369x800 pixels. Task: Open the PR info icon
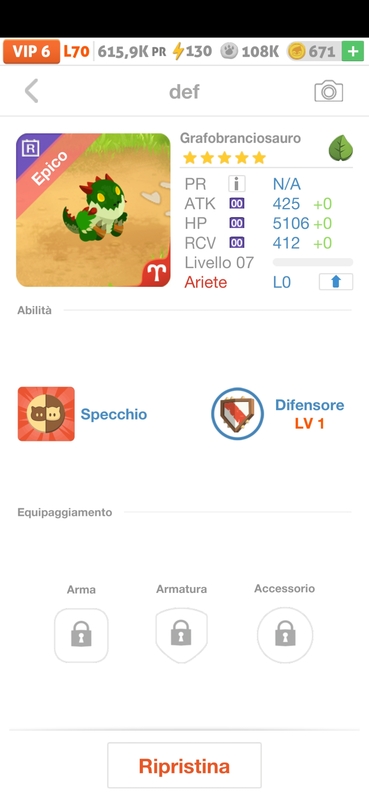pyautogui.click(x=236, y=184)
